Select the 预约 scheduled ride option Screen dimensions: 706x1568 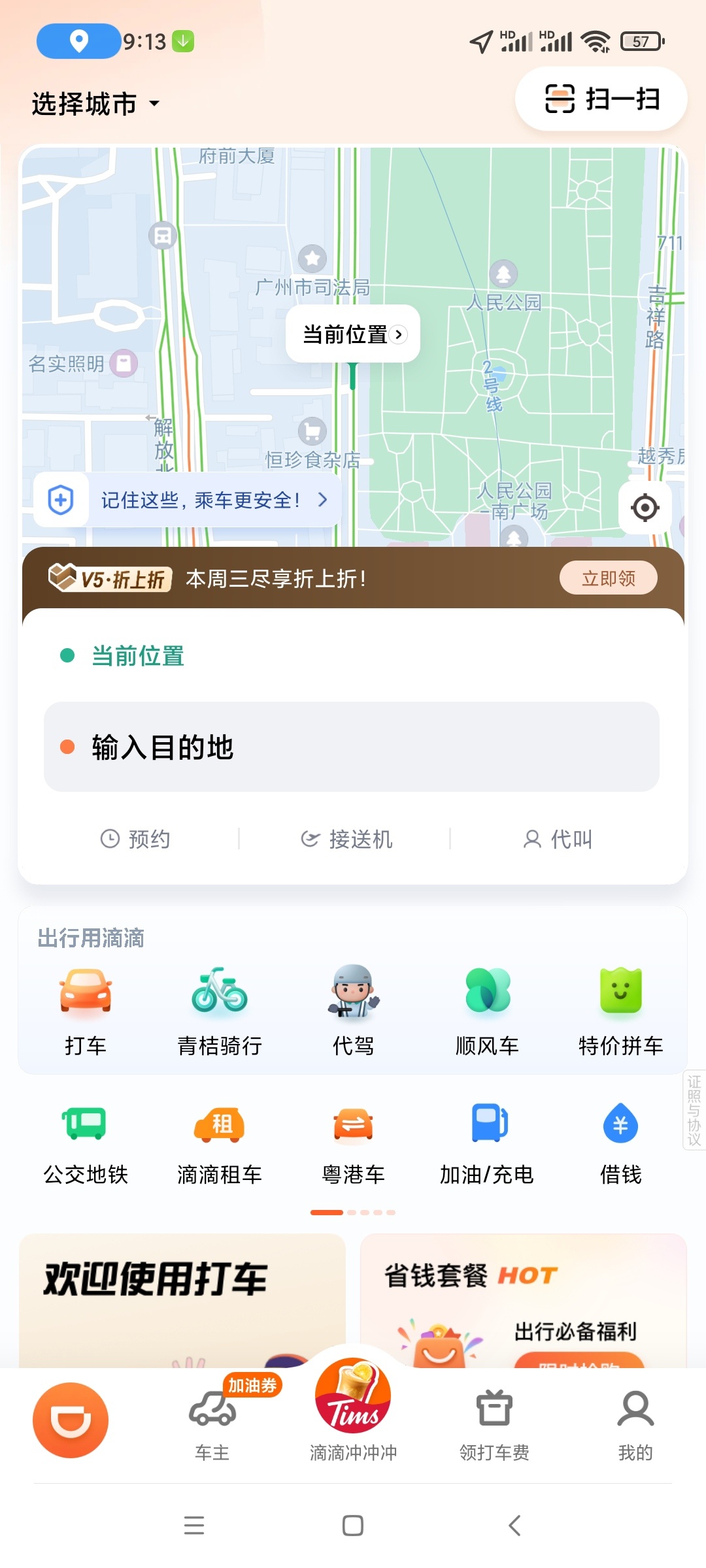(136, 839)
